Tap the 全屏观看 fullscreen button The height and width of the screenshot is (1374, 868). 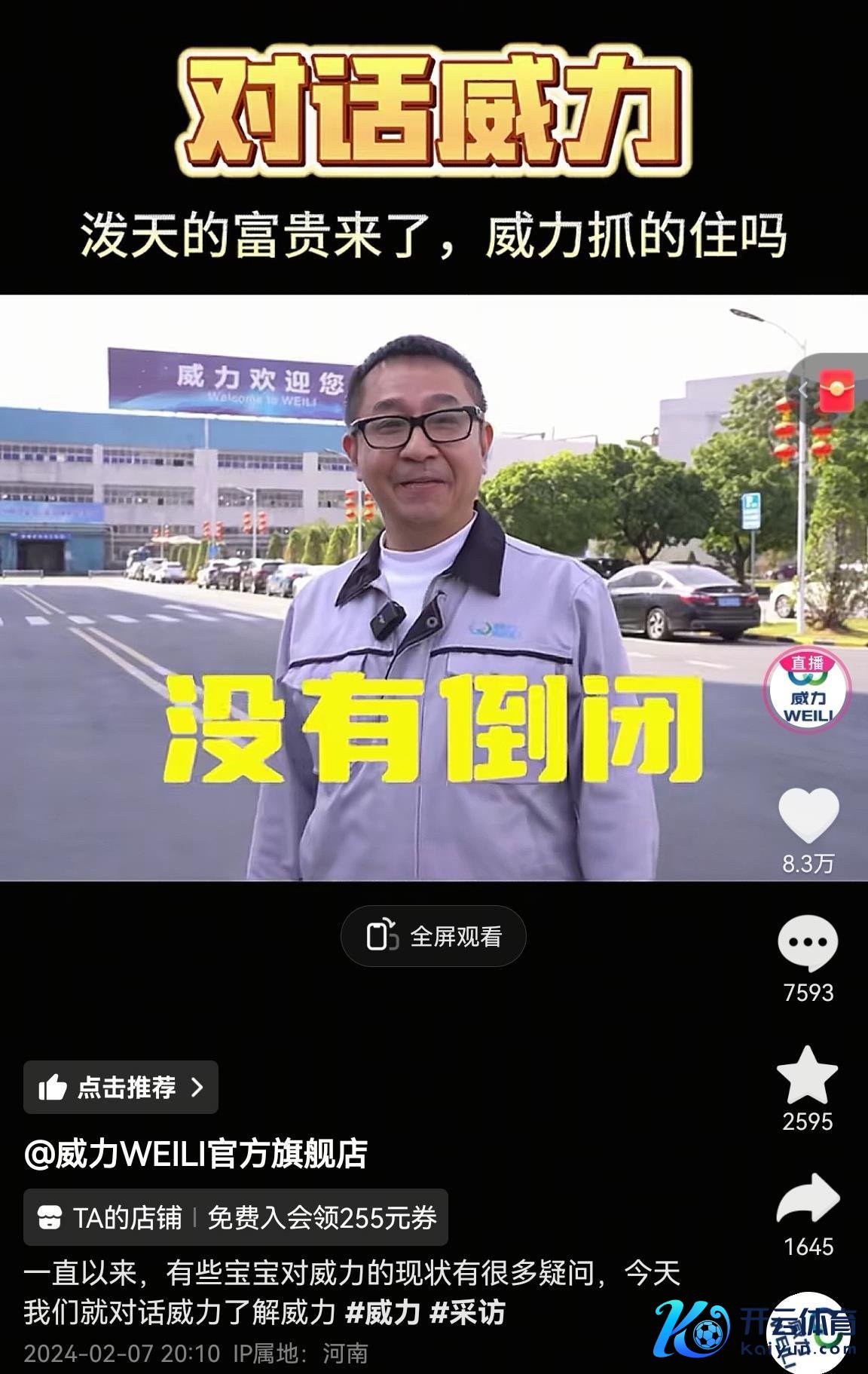pos(433,936)
